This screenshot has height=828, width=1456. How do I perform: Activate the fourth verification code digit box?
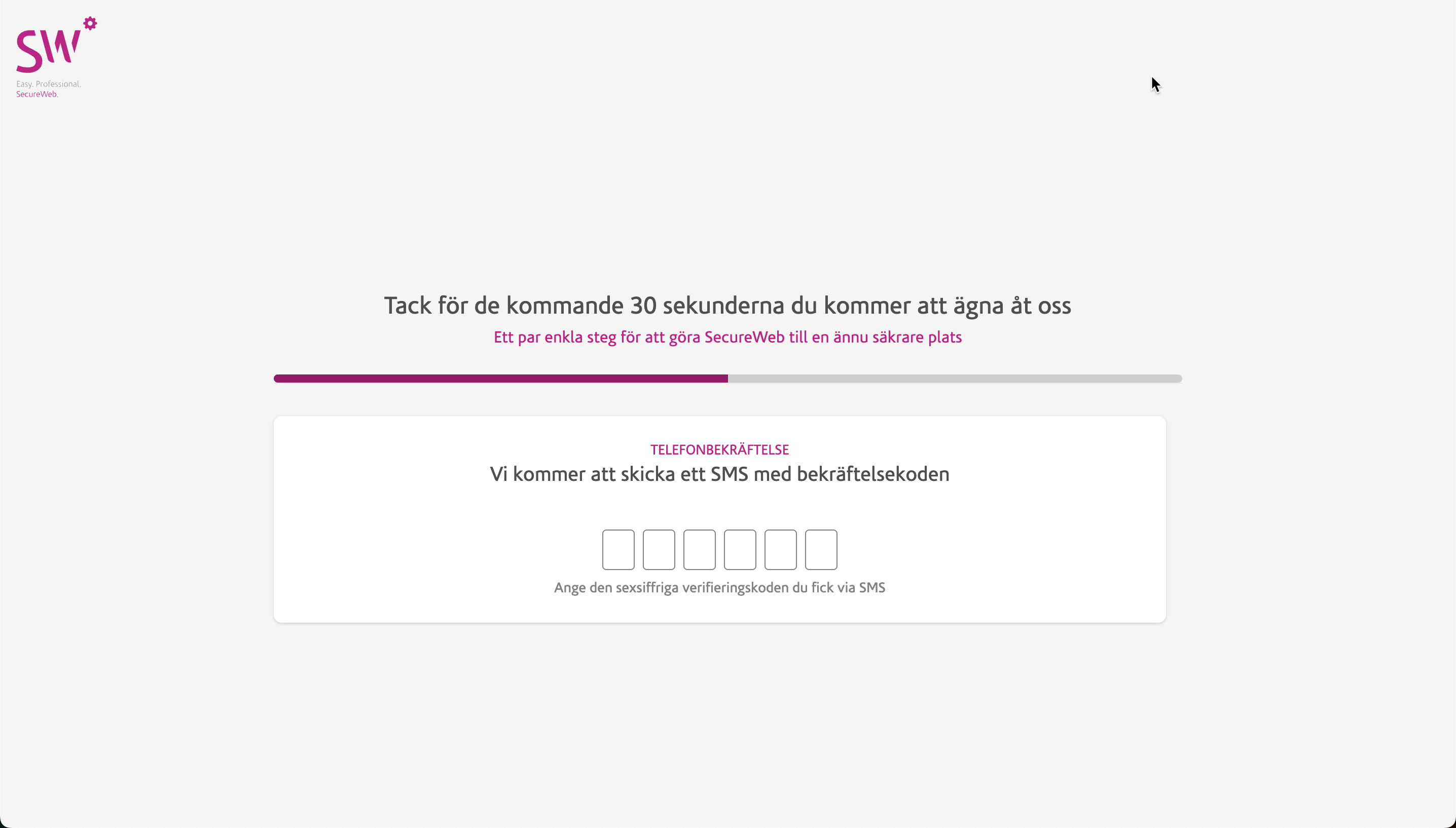point(739,549)
